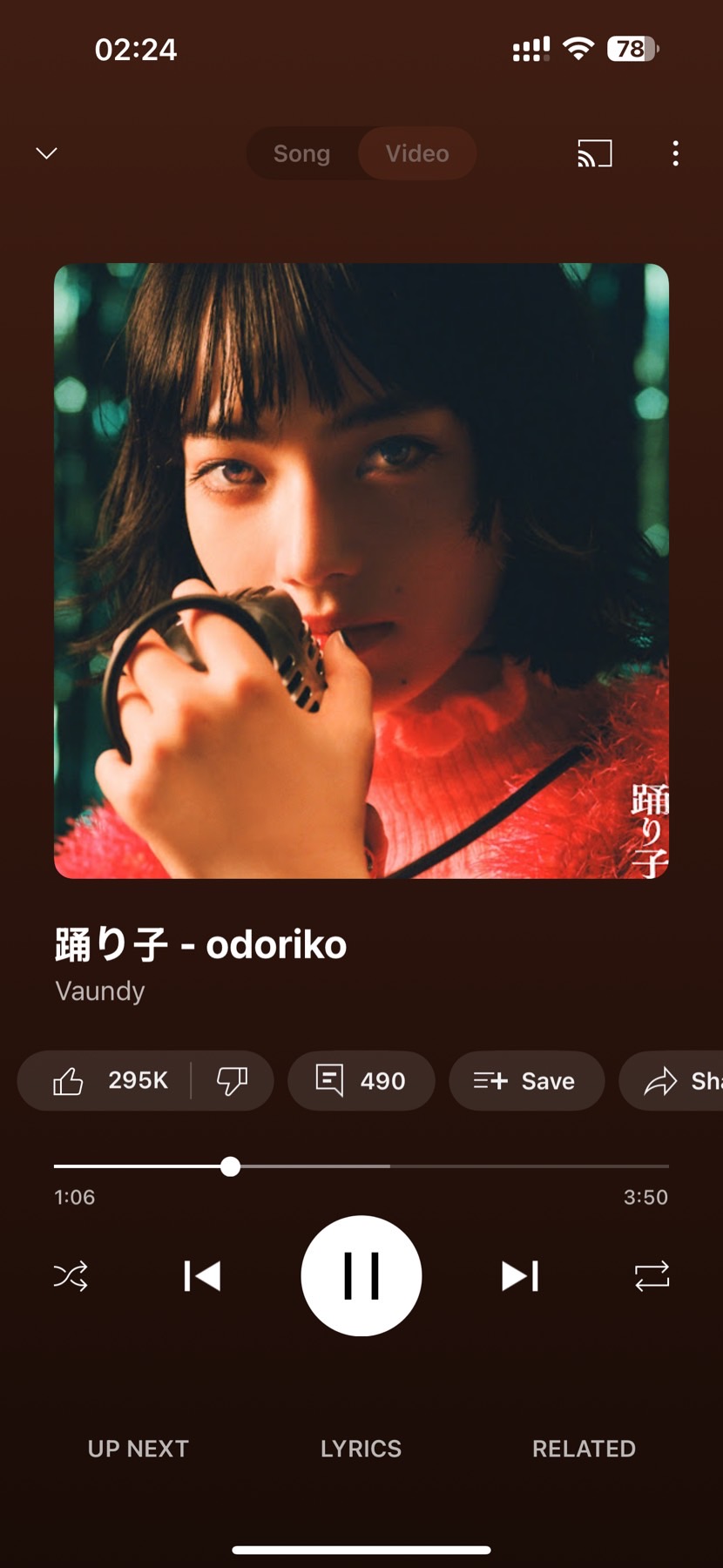The image size is (723, 1568).
Task: Open the Up Next queue
Action: [x=139, y=1449]
